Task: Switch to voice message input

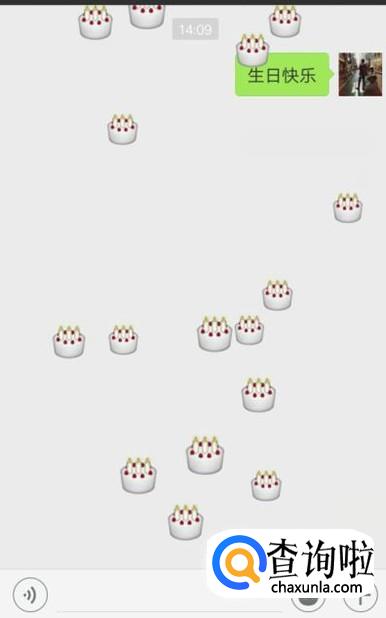Action: 30,594
